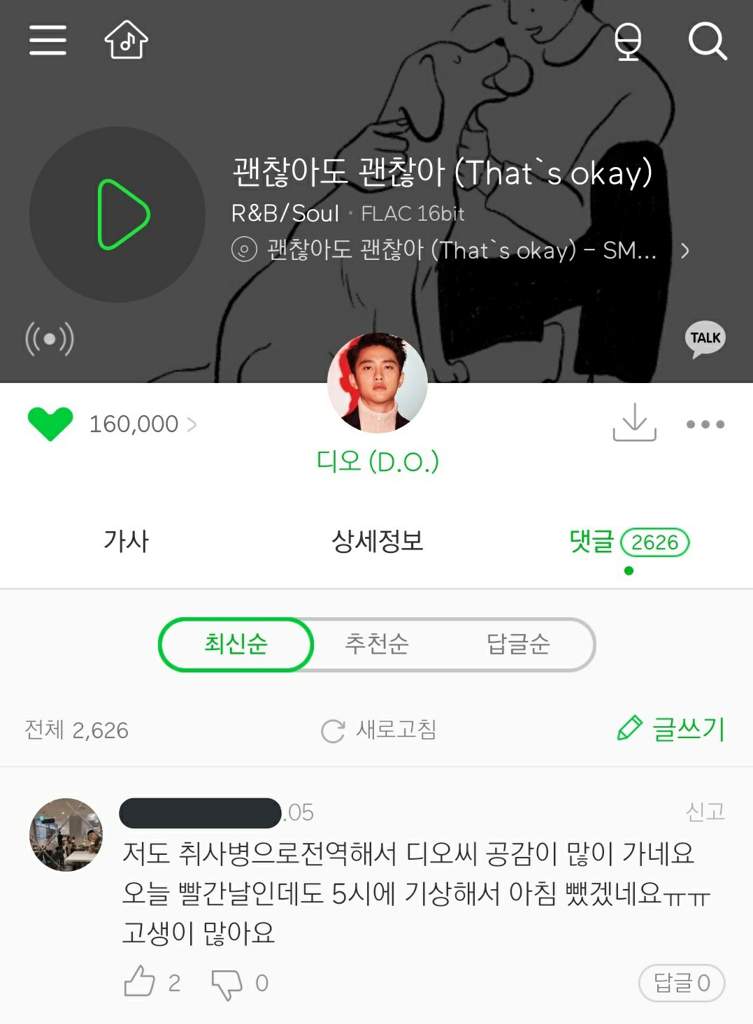This screenshot has width=753, height=1024.
Task: Switch to the 상세정보 tab
Action: coord(377,541)
